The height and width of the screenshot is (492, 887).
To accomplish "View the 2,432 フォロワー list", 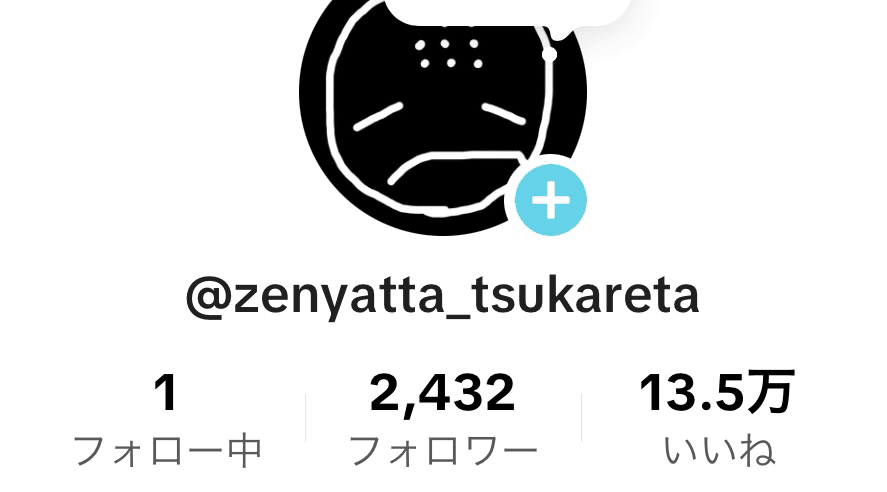I will click(x=442, y=420).
